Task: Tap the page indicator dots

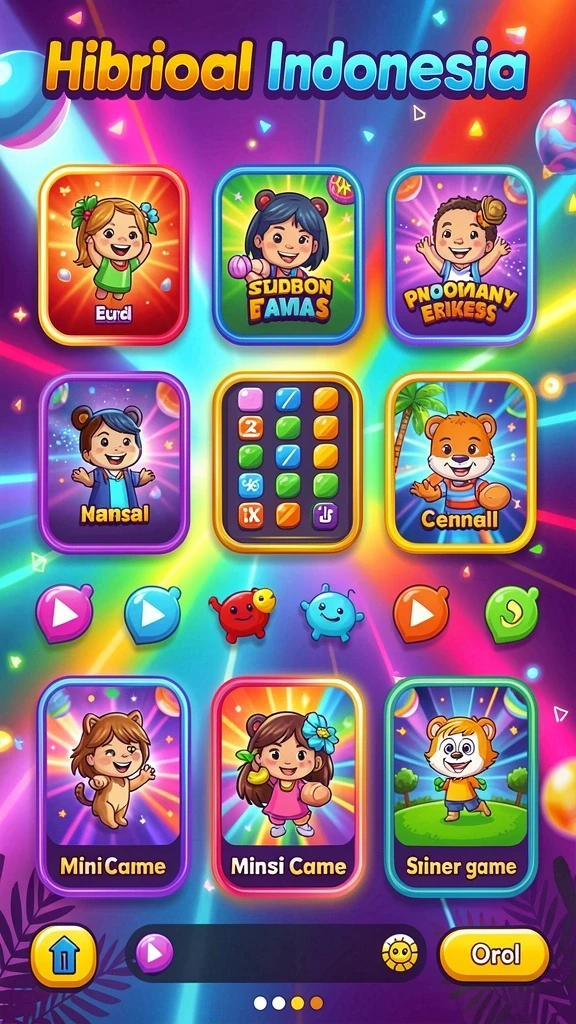Action: tap(288, 1002)
